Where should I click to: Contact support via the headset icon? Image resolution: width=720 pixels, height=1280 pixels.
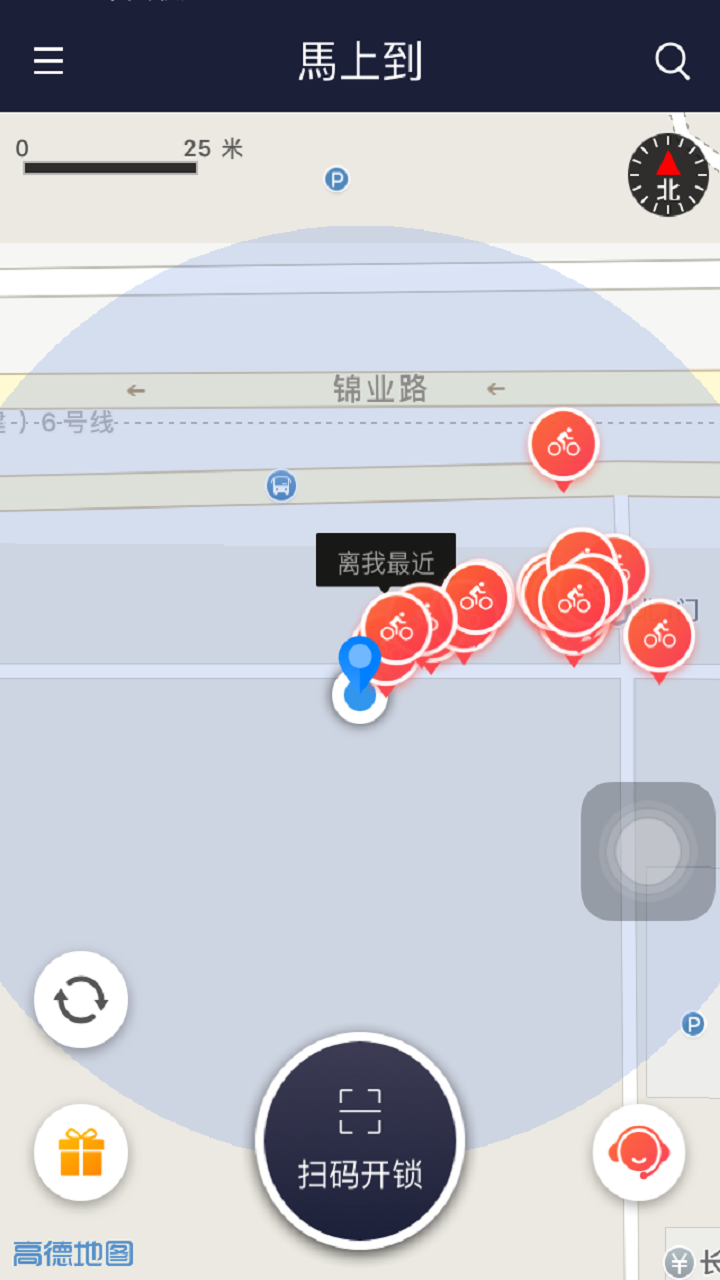pyautogui.click(x=638, y=1152)
